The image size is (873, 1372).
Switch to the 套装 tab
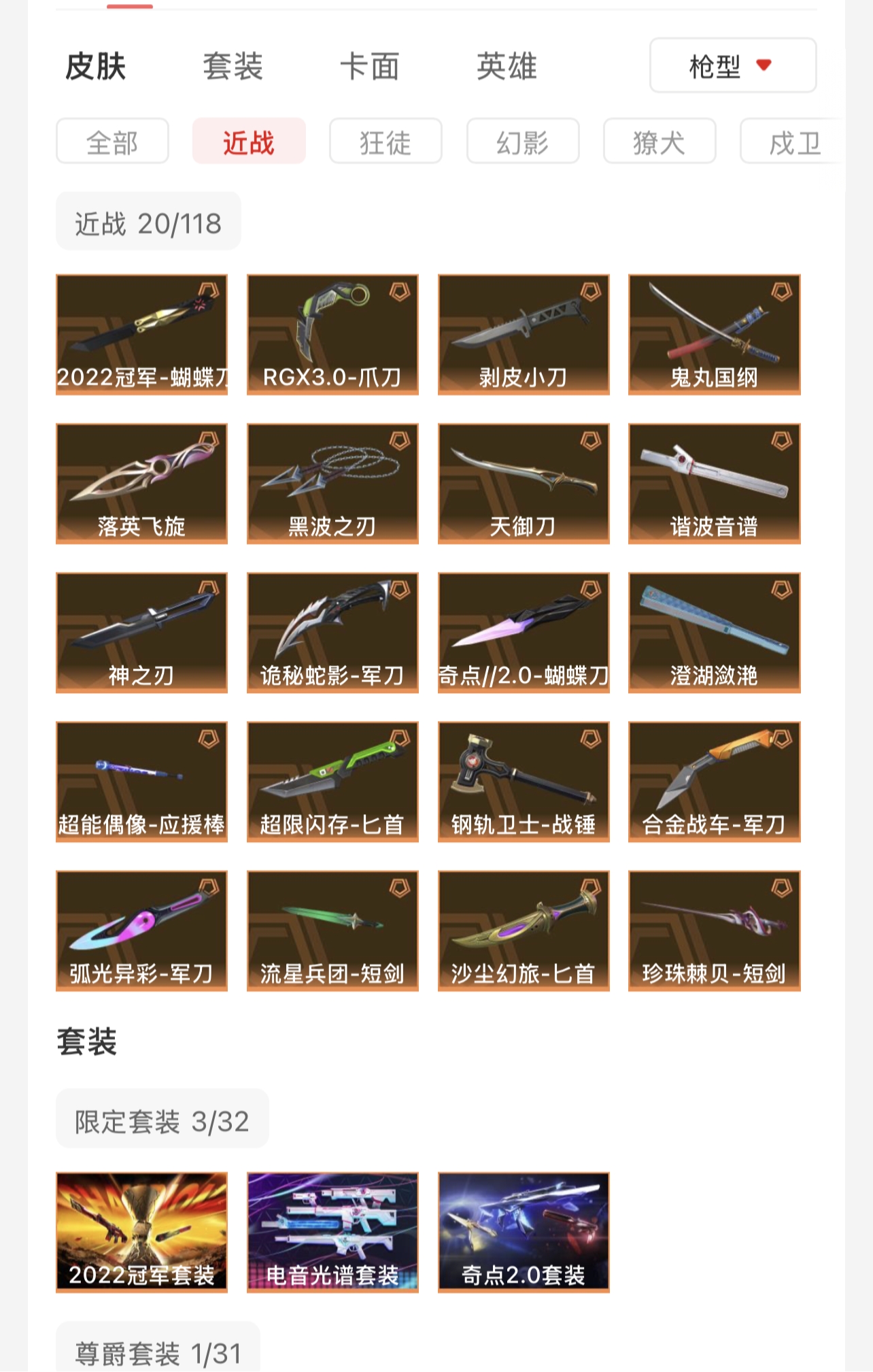point(233,67)
